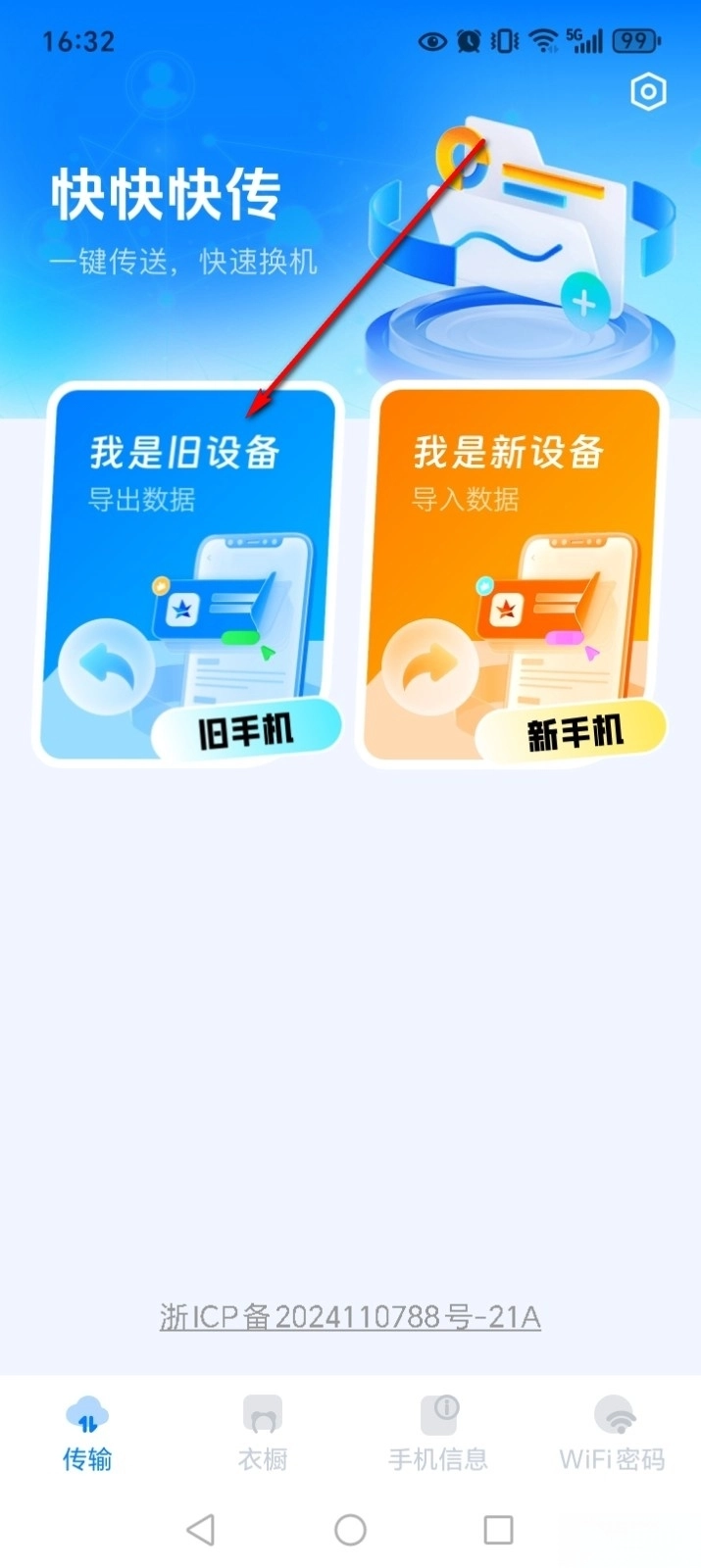The width and height of the screenshot is (701, 1568).
Task: Open settings via the hexagon gear icon
Action: coord(648,92)
